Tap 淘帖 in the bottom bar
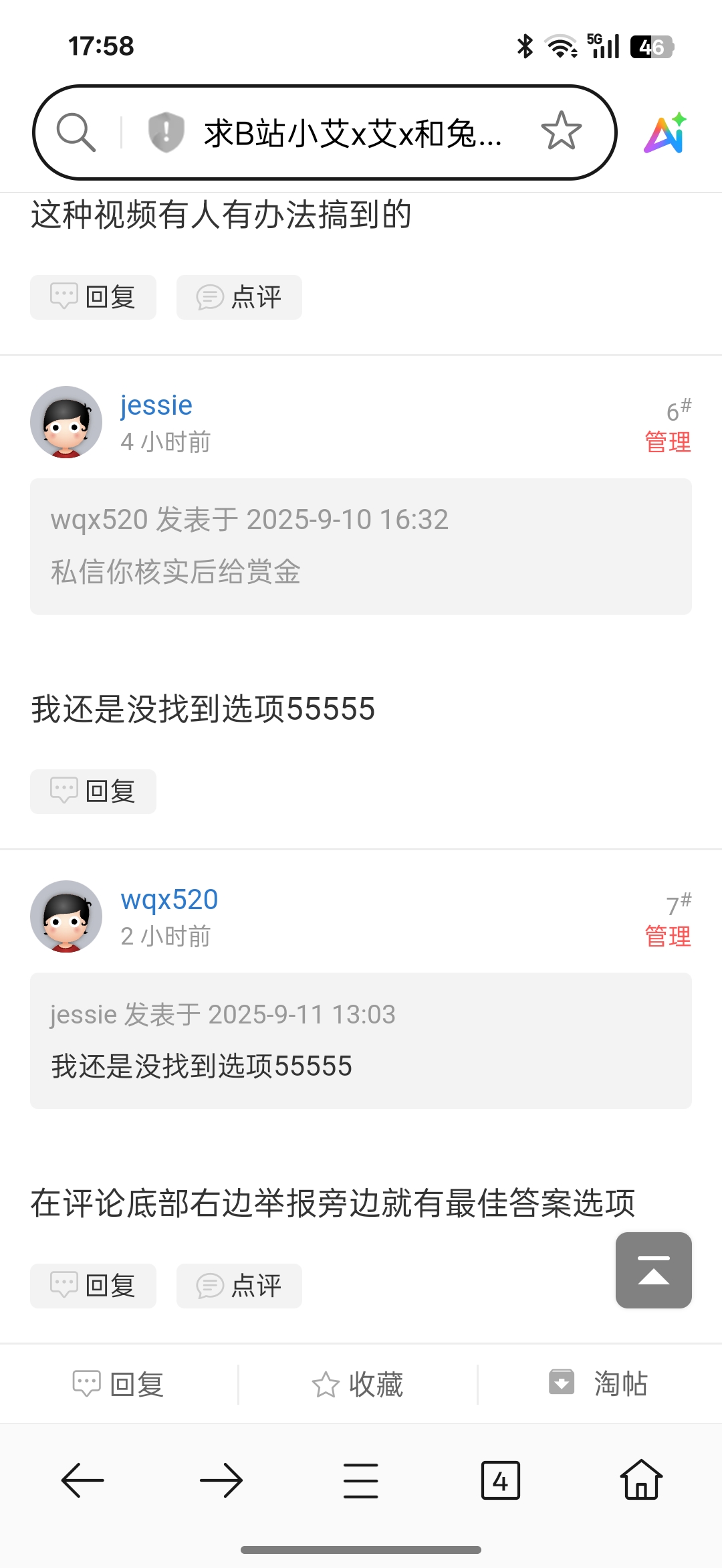 (x=599, y=1383)
